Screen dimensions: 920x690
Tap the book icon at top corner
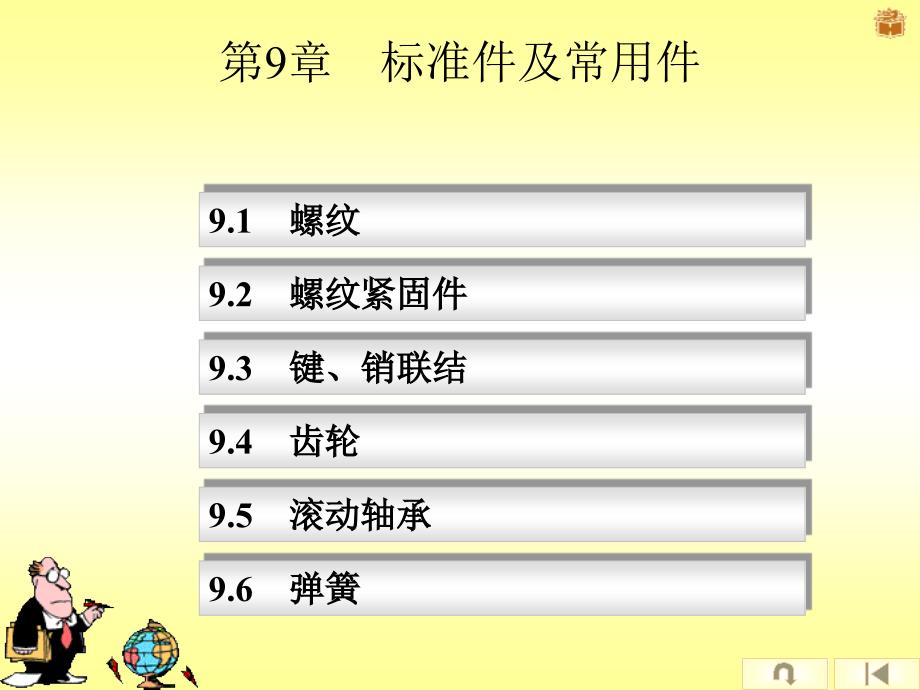click(889, 22)
